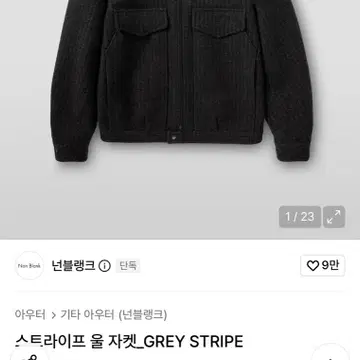This screenshot has width=360, height=360.
Task: Expand the product image to fullscreen
Action: tap(334, 217)
